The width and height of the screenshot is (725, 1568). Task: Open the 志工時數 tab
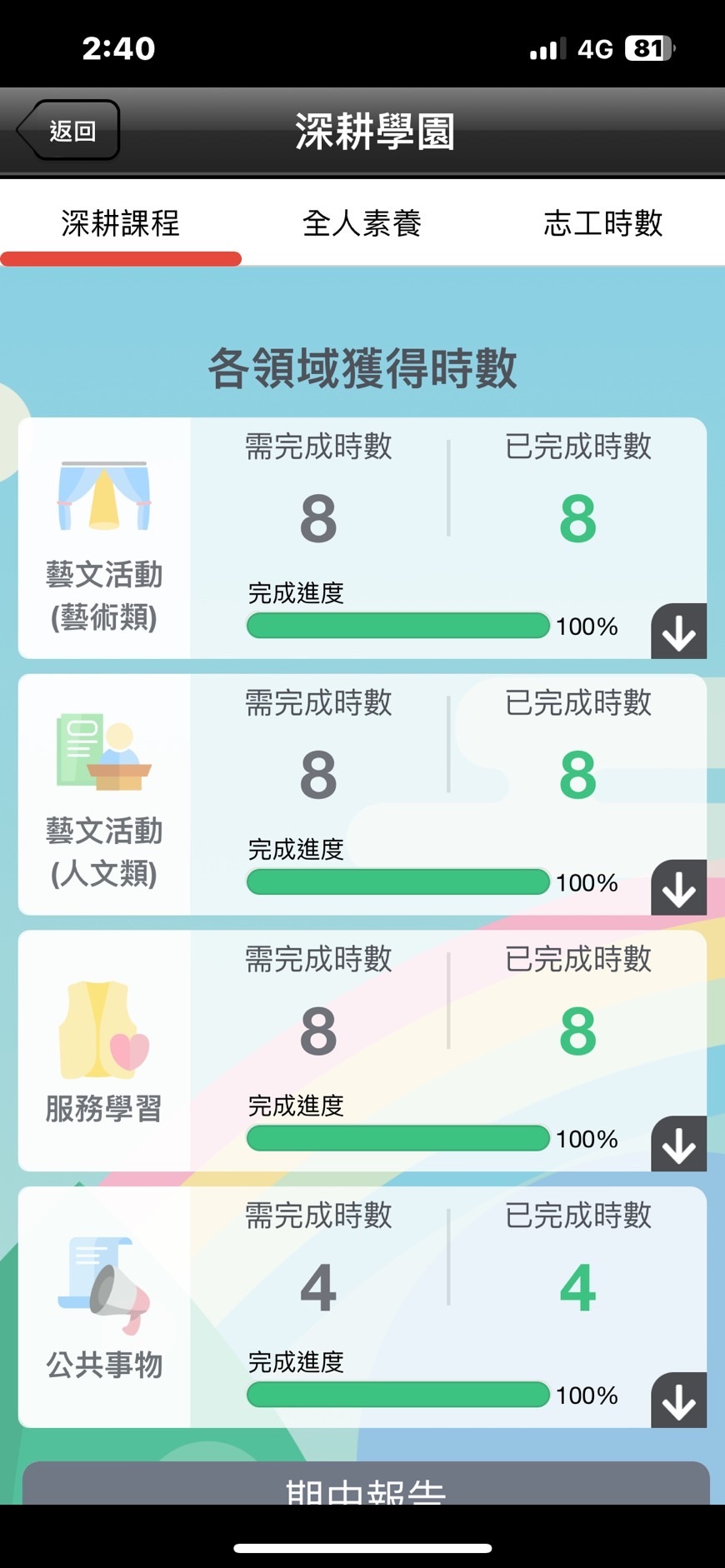(602, 223)
